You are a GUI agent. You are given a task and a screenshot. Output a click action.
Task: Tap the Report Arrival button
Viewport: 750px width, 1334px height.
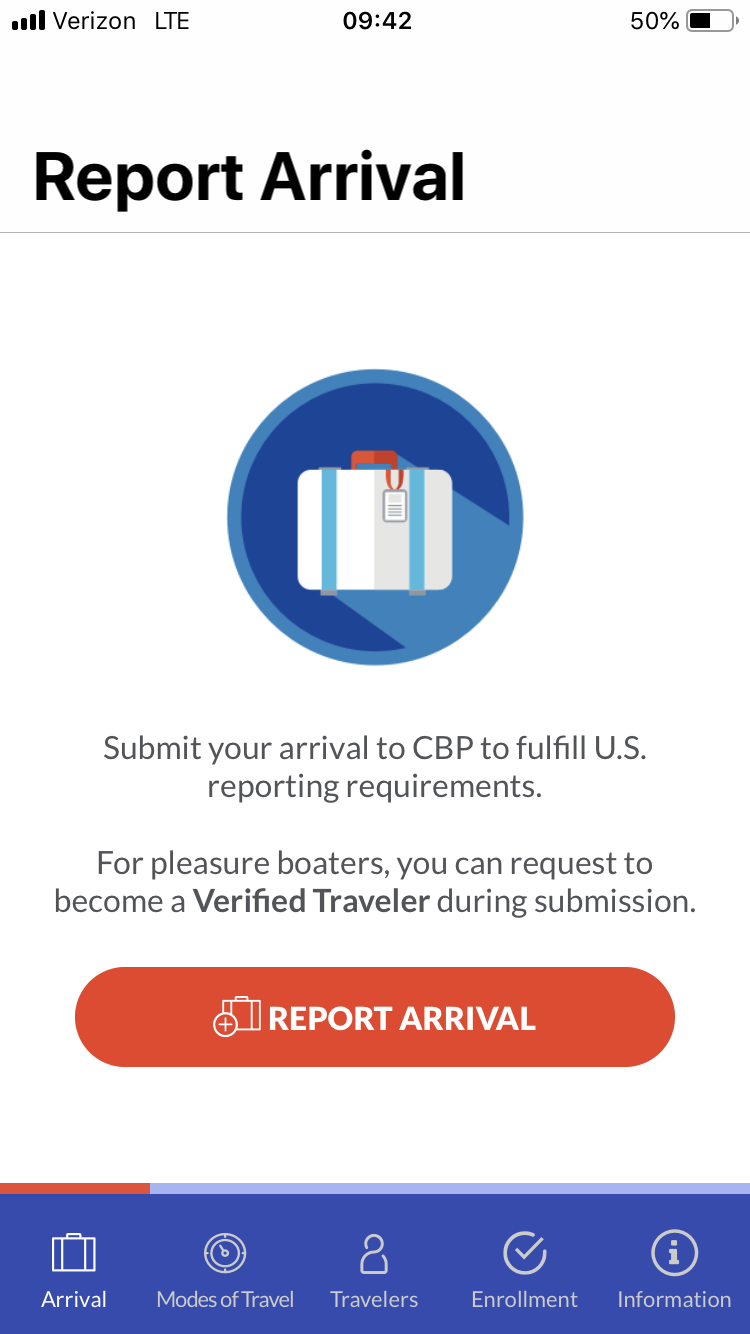coord(375,1017)
